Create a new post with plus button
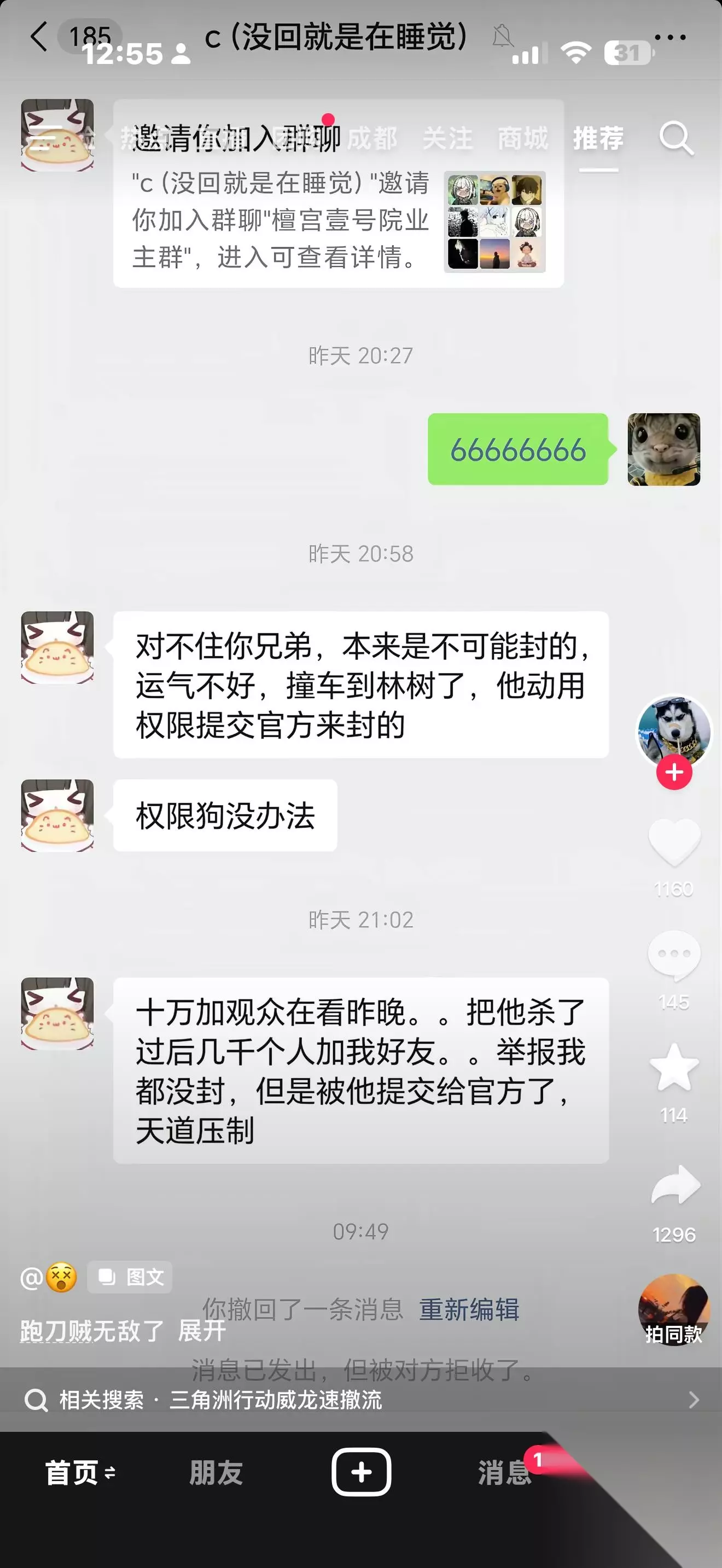This screenshot has width=722, height=1568. (x=361, y=1472)
